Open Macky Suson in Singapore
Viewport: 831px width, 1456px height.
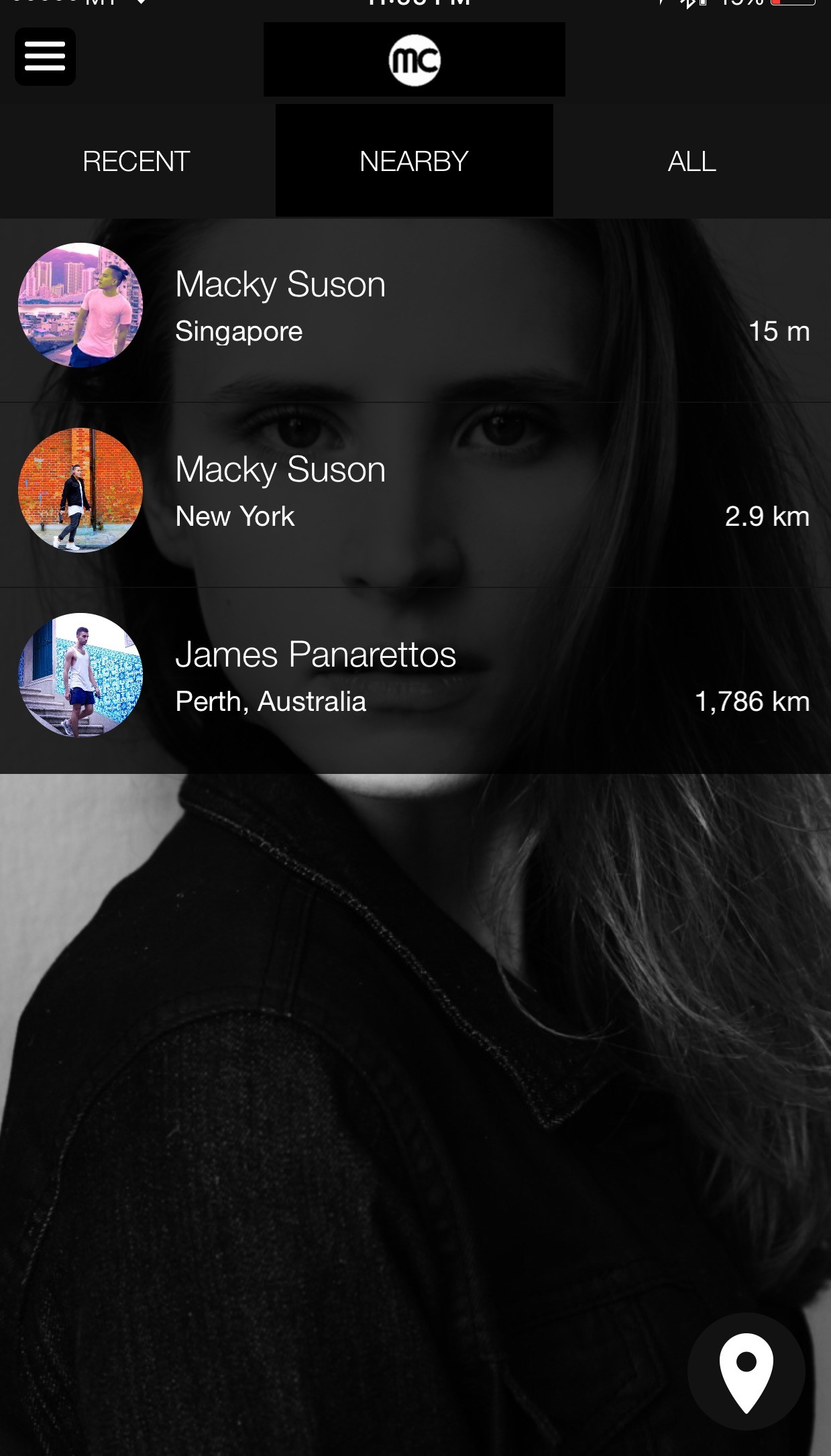tap(415, 310)
